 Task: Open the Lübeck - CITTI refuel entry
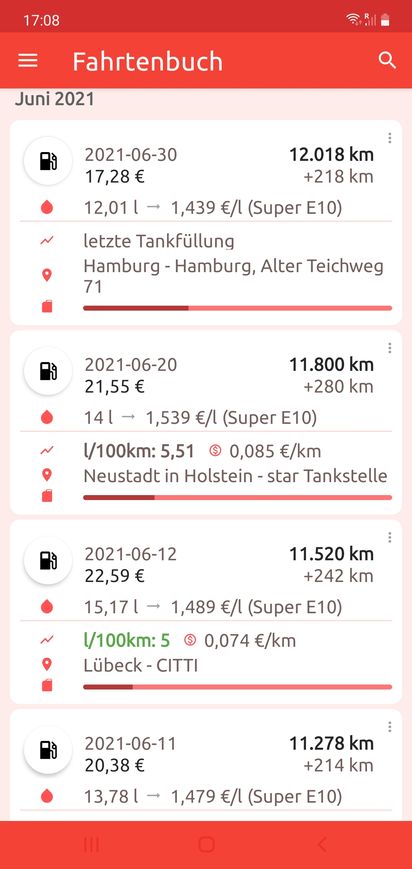(206, 612)
